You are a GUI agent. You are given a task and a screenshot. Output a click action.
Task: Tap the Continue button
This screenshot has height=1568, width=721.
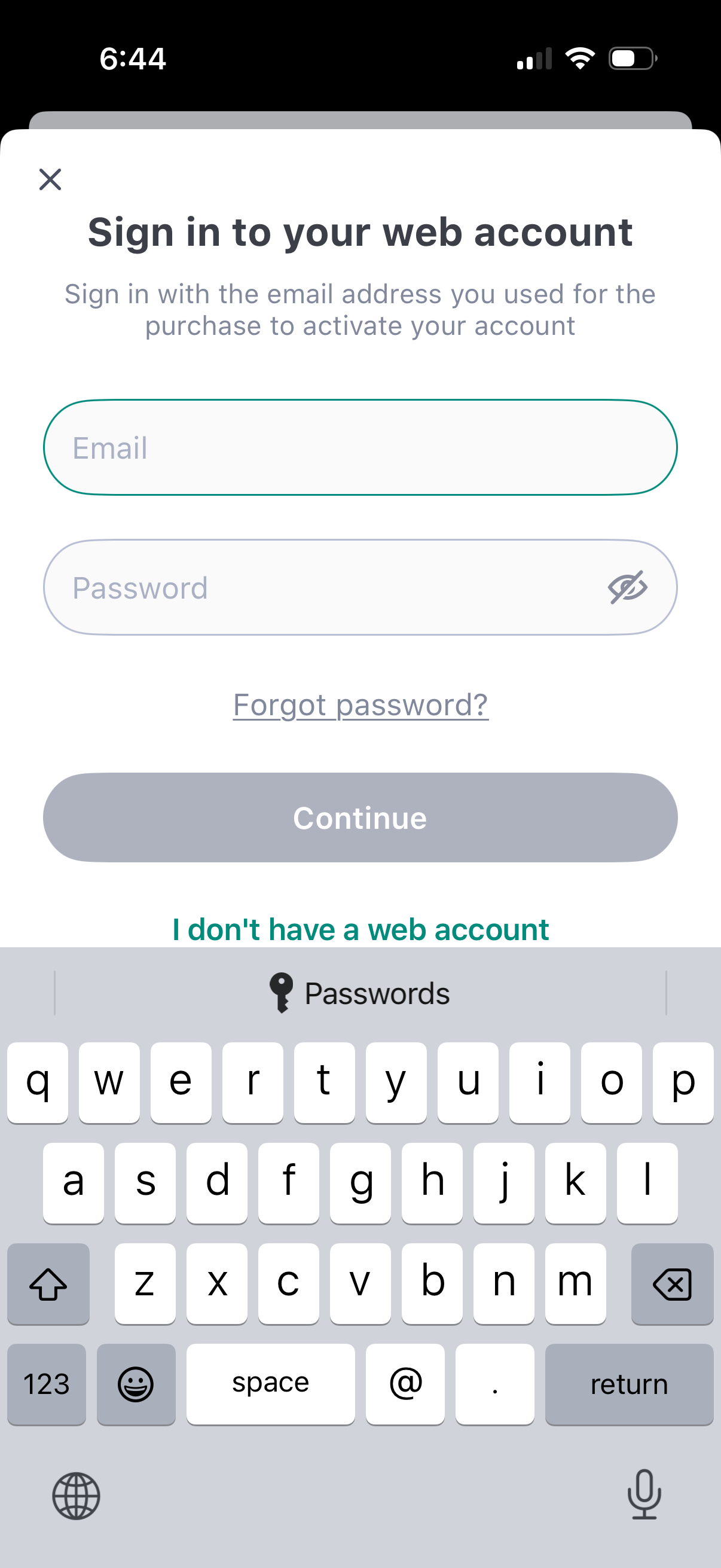(360, 817)
